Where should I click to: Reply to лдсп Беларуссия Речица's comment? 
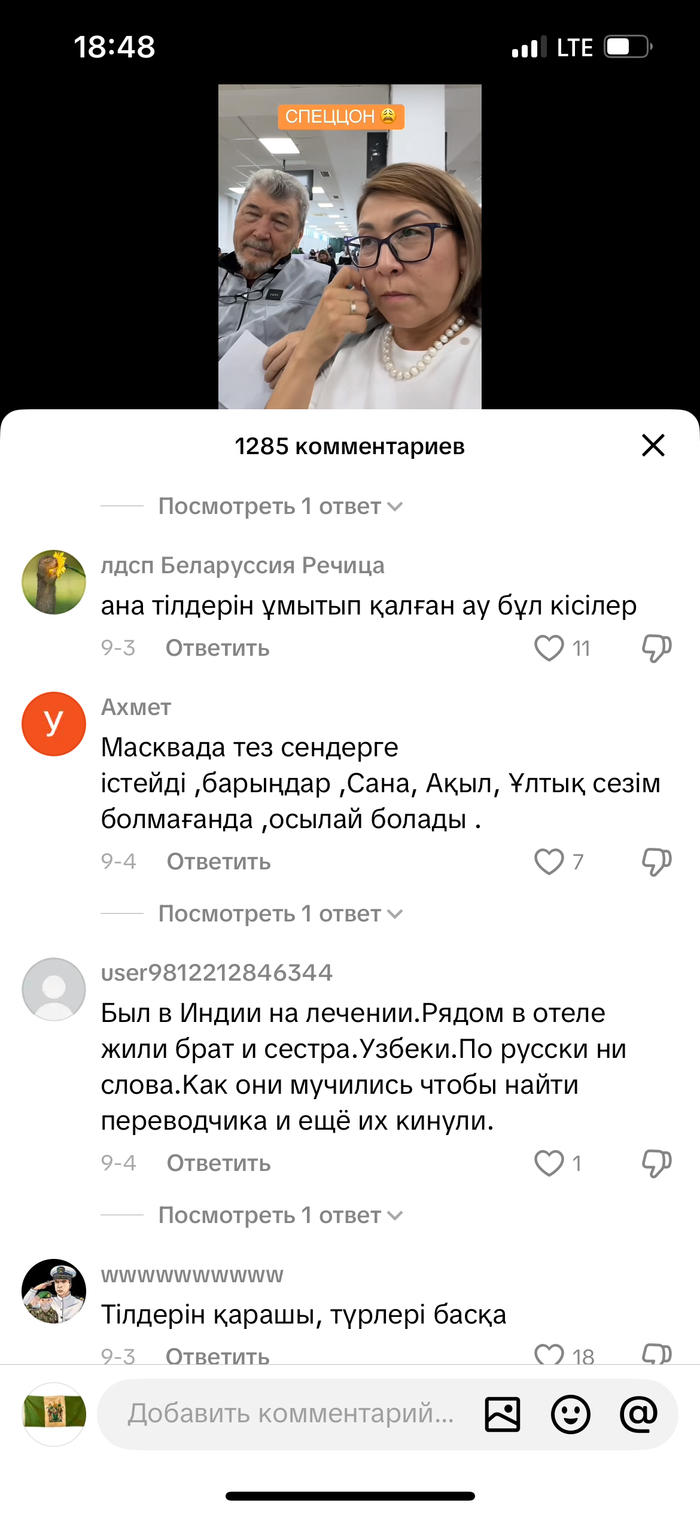tap(217, 648)
